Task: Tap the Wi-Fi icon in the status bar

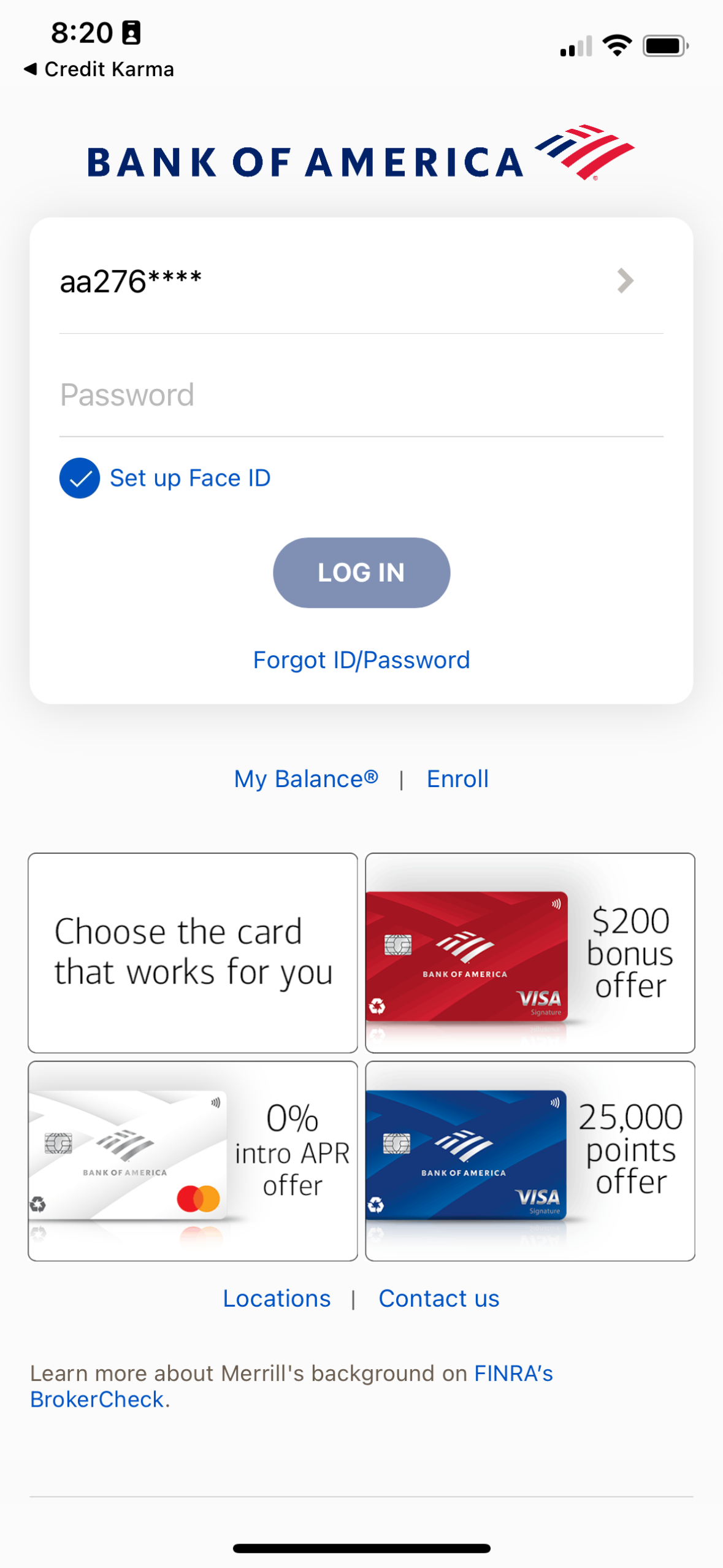Action: click(616, 44)
